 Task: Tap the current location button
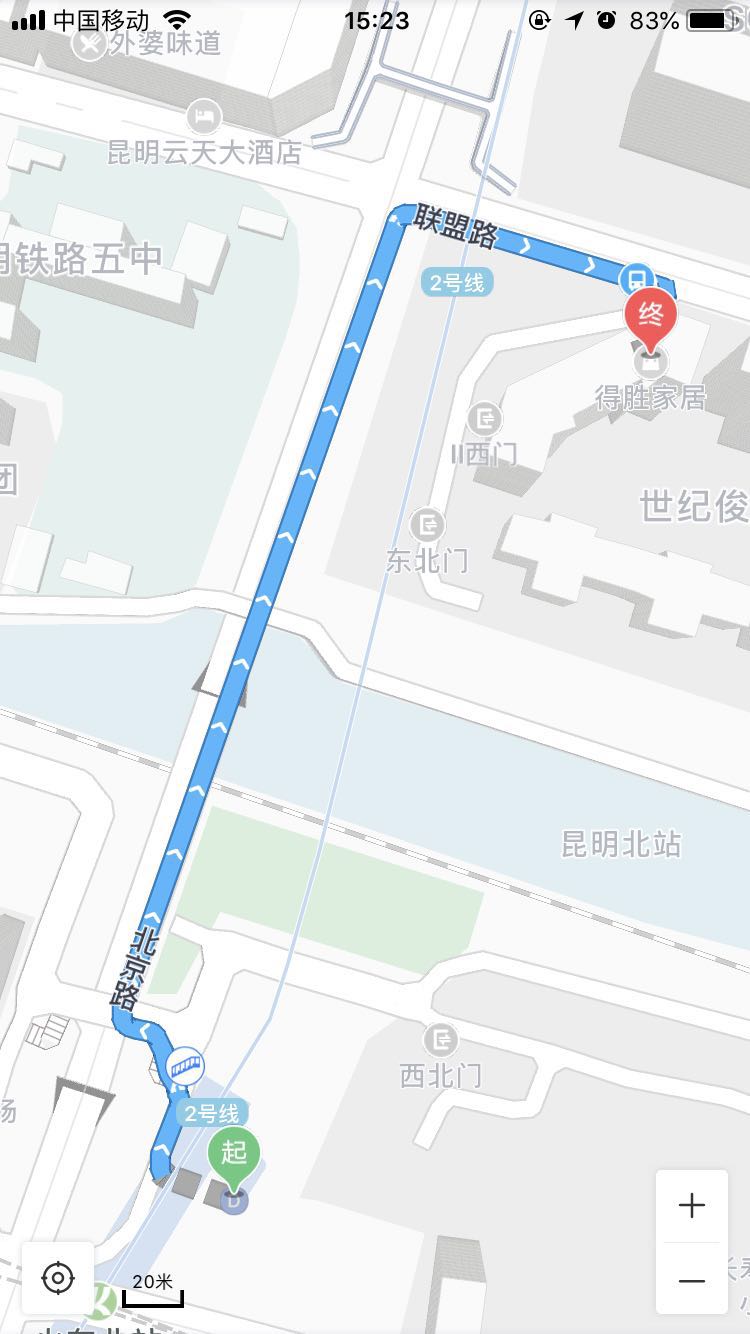[57, 1275]
